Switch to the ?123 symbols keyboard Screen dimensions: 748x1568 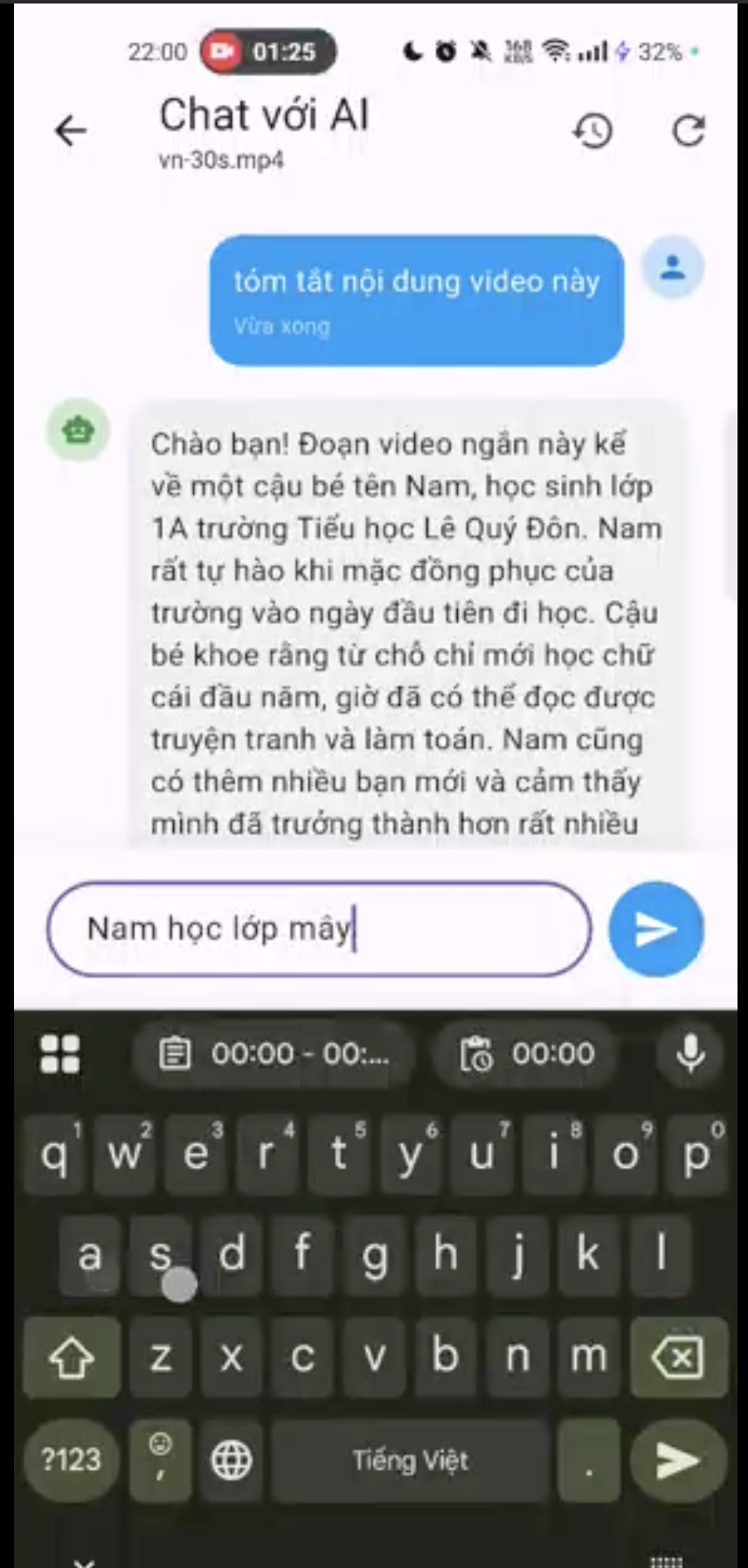[72, 1459]
